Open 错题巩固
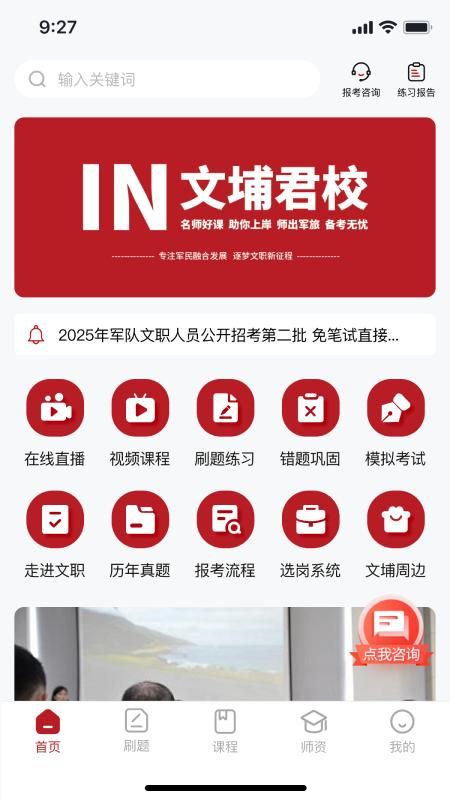450x800 pixels. tap(310, 423)
